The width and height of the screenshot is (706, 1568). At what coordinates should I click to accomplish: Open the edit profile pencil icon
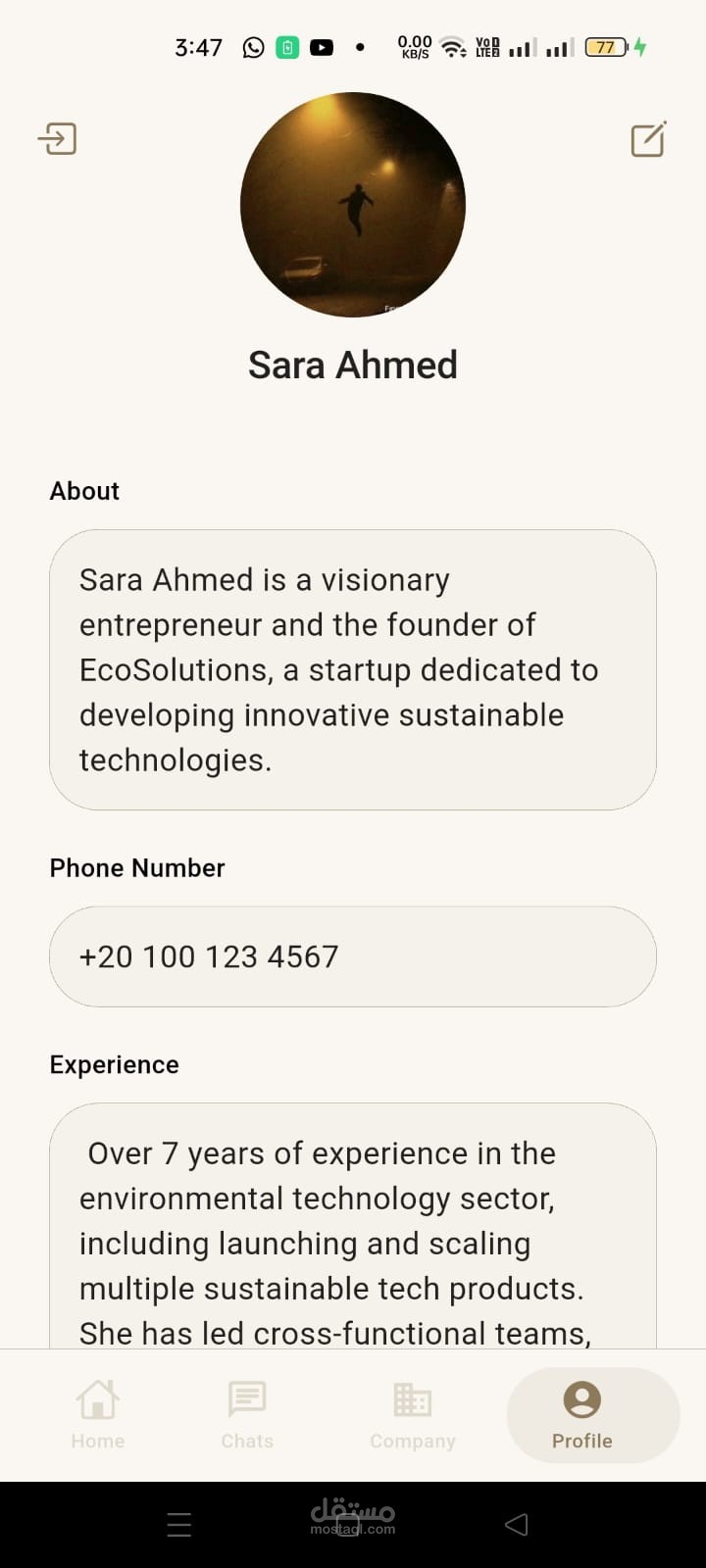(648, 139)
